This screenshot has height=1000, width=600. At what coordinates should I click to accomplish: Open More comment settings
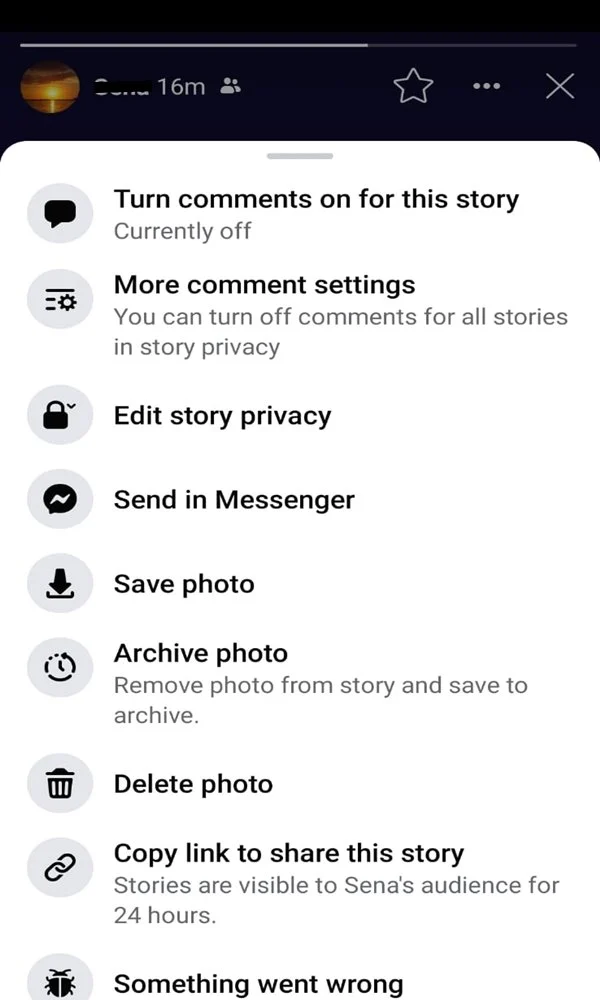coord(300,315)
